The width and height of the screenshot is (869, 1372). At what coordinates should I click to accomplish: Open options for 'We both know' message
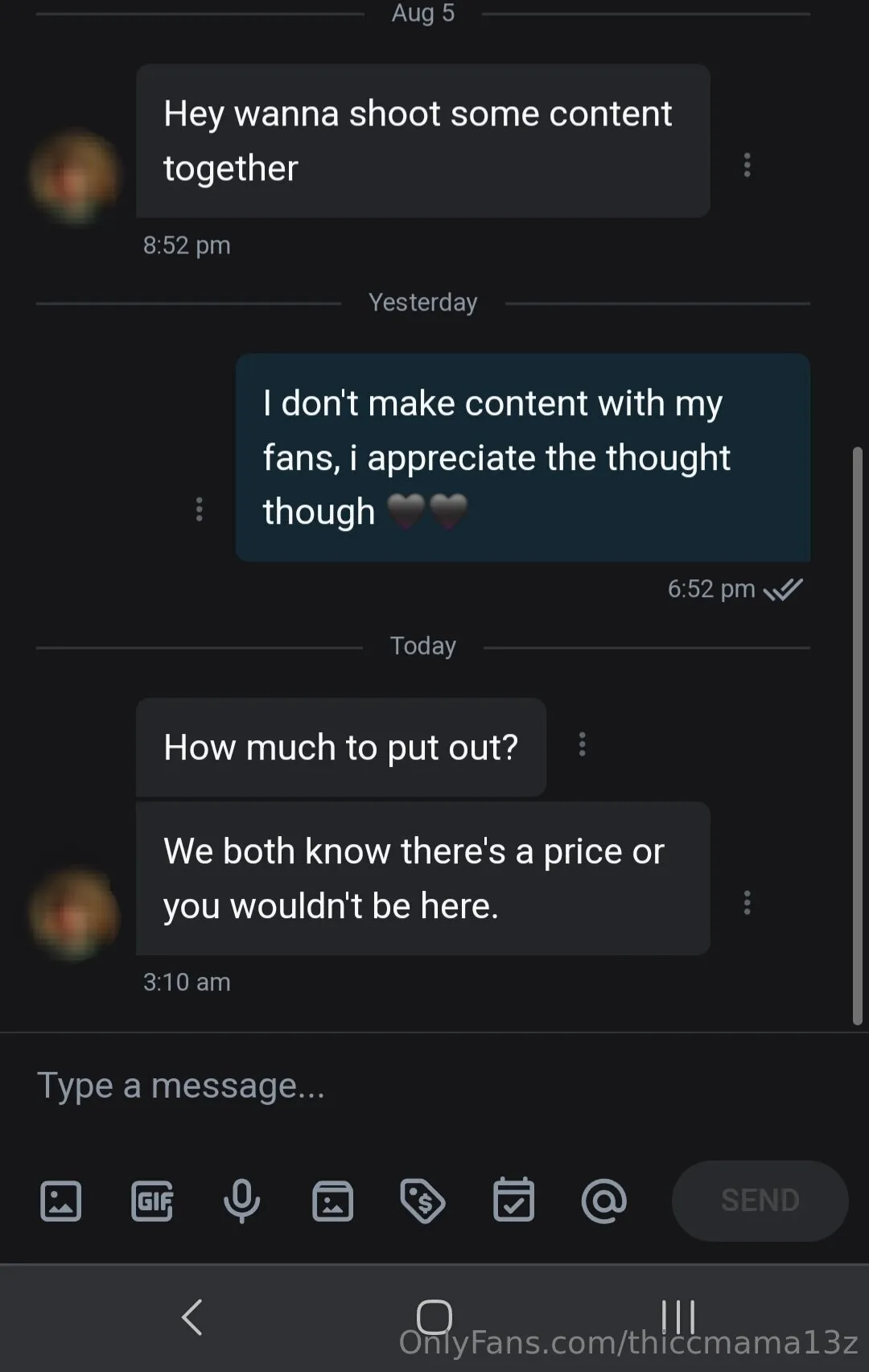point(748,903)
